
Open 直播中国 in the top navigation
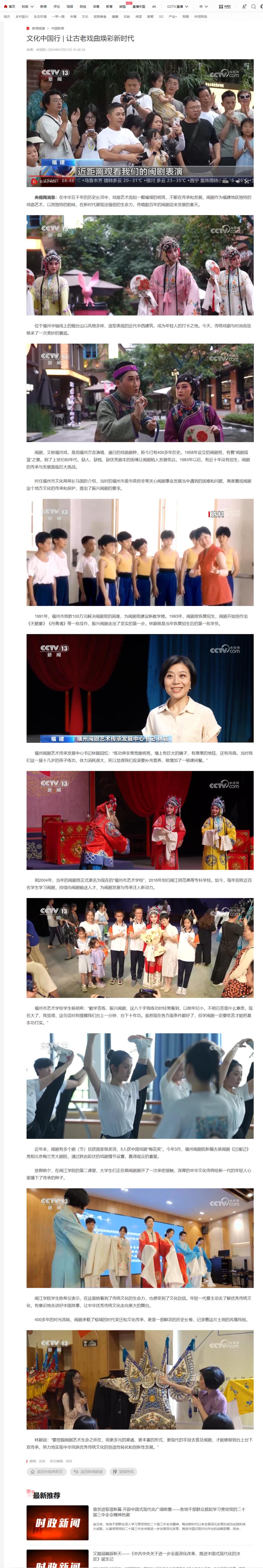pos(139,7)
